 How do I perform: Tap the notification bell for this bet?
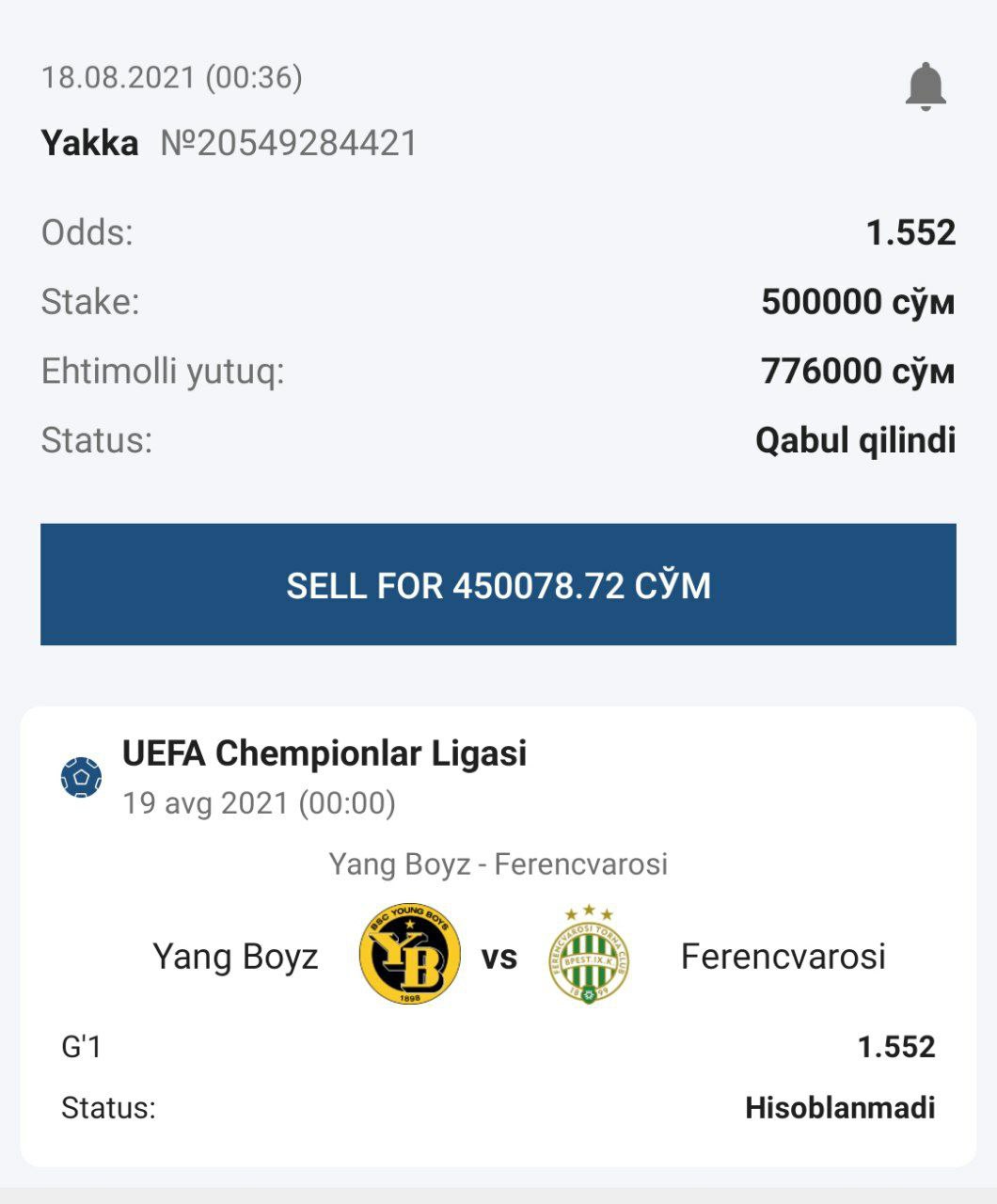pyautogui.click(x=926, y=87)
